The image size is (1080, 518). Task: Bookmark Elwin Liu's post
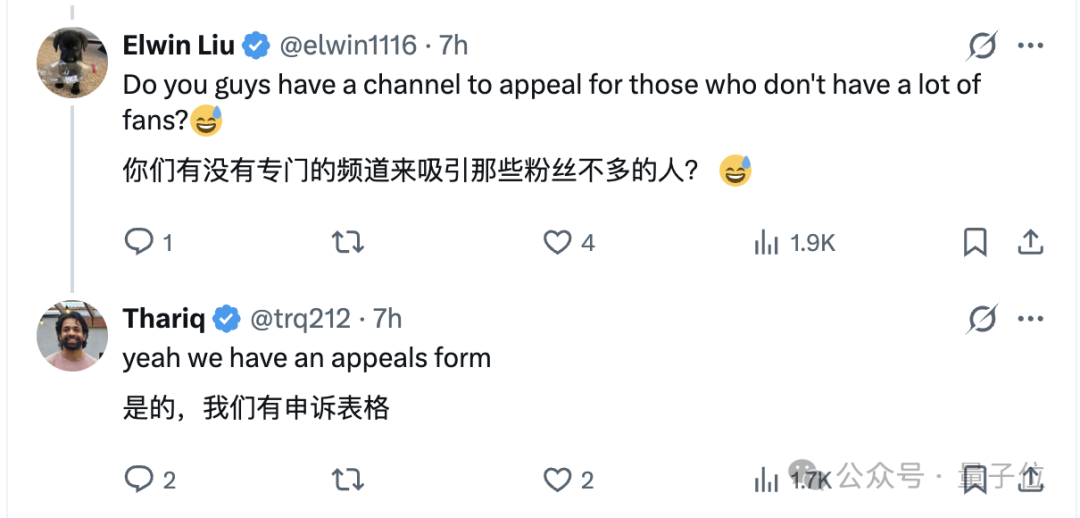975,242
